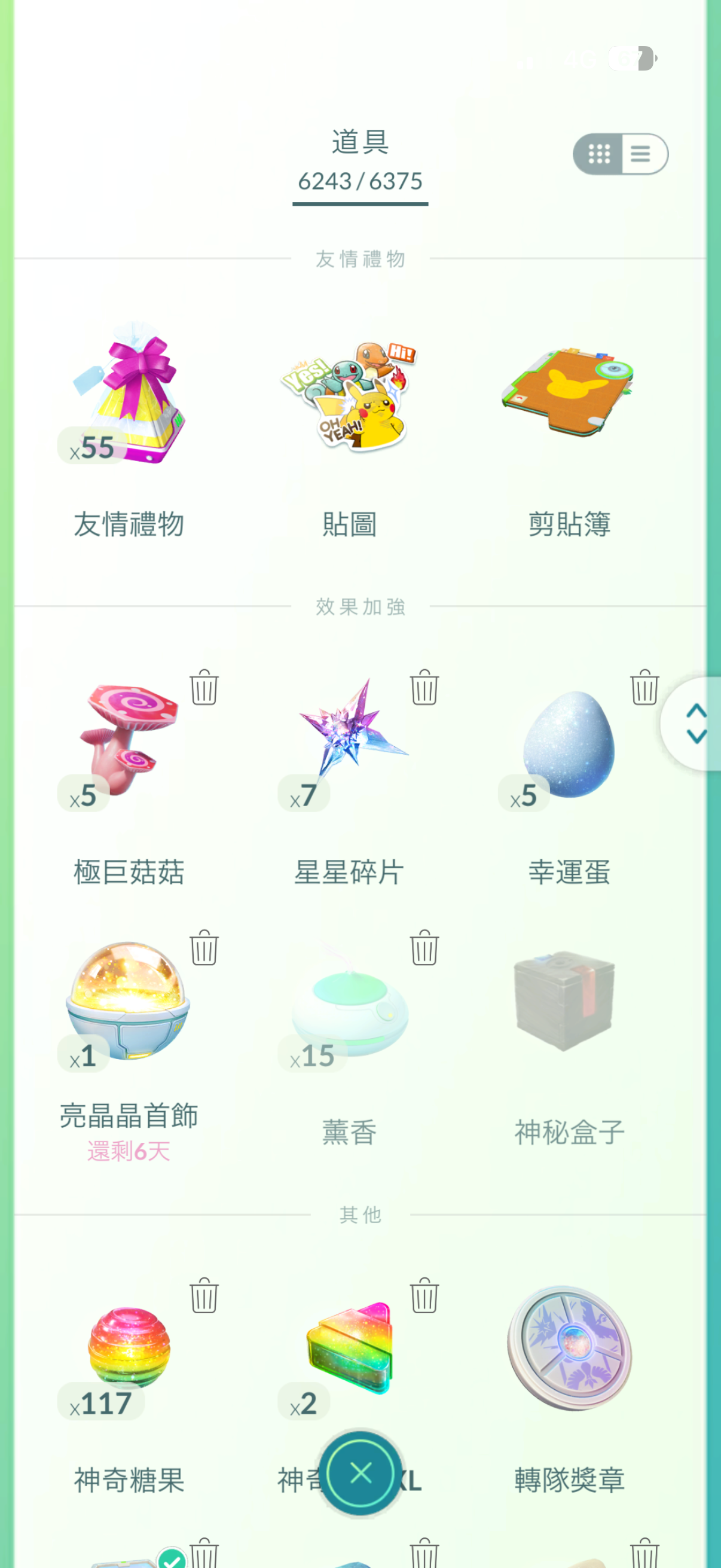Remove 薰香 with trash icon
Image resolution: width=721 pixels, height=1568 pixels.
tap(424, 948)
